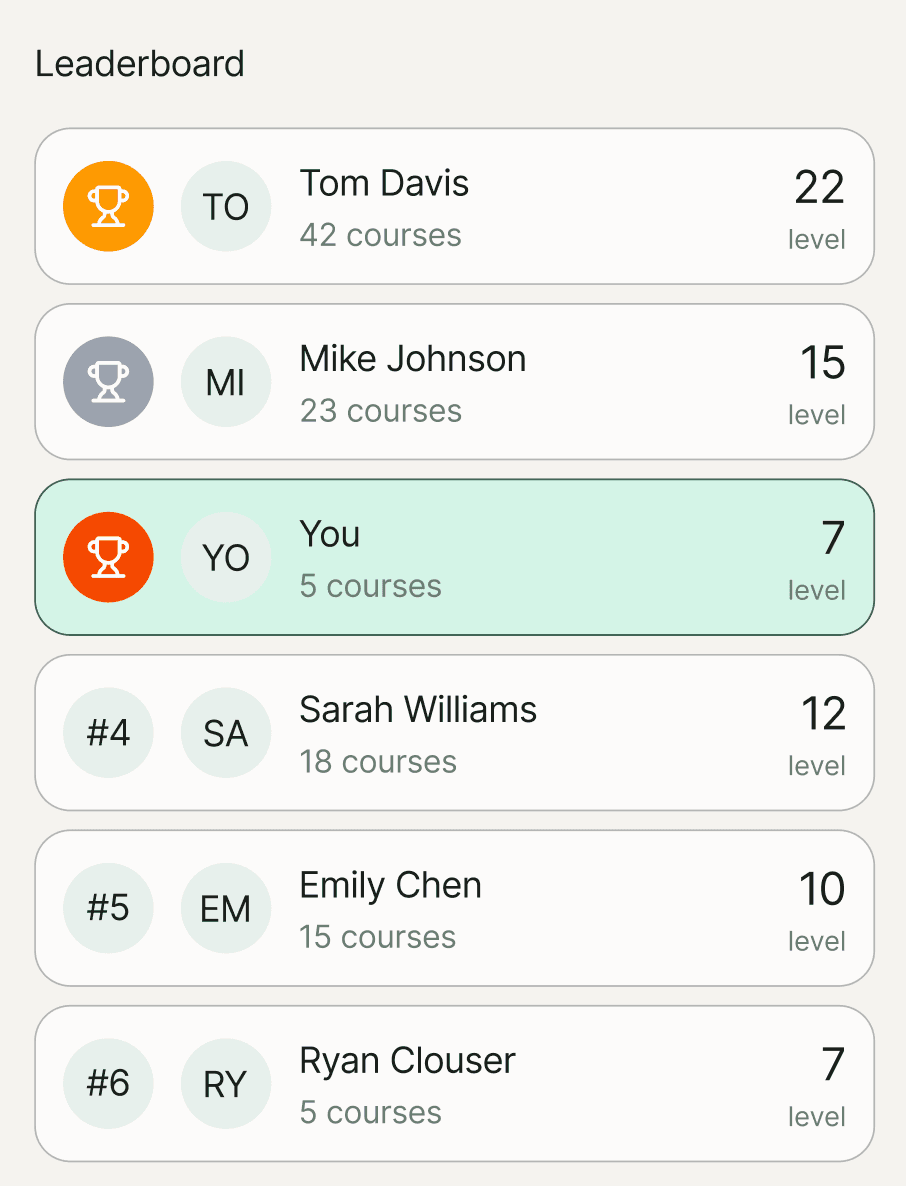Select the #5 rank badge for Emily Chen
The height and width of the screenshot is (1186, 906).
[x=108, y=908]
